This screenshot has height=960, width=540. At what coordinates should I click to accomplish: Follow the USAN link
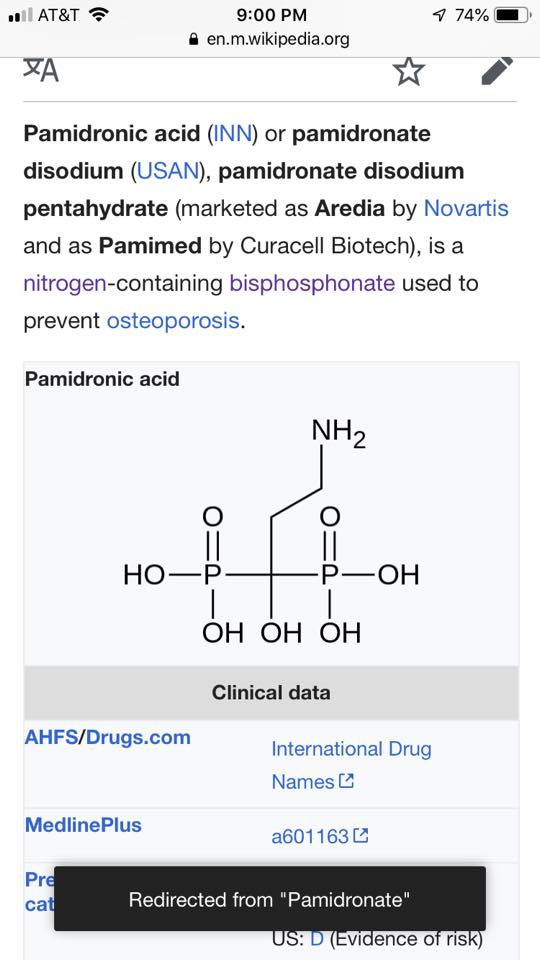168,171
